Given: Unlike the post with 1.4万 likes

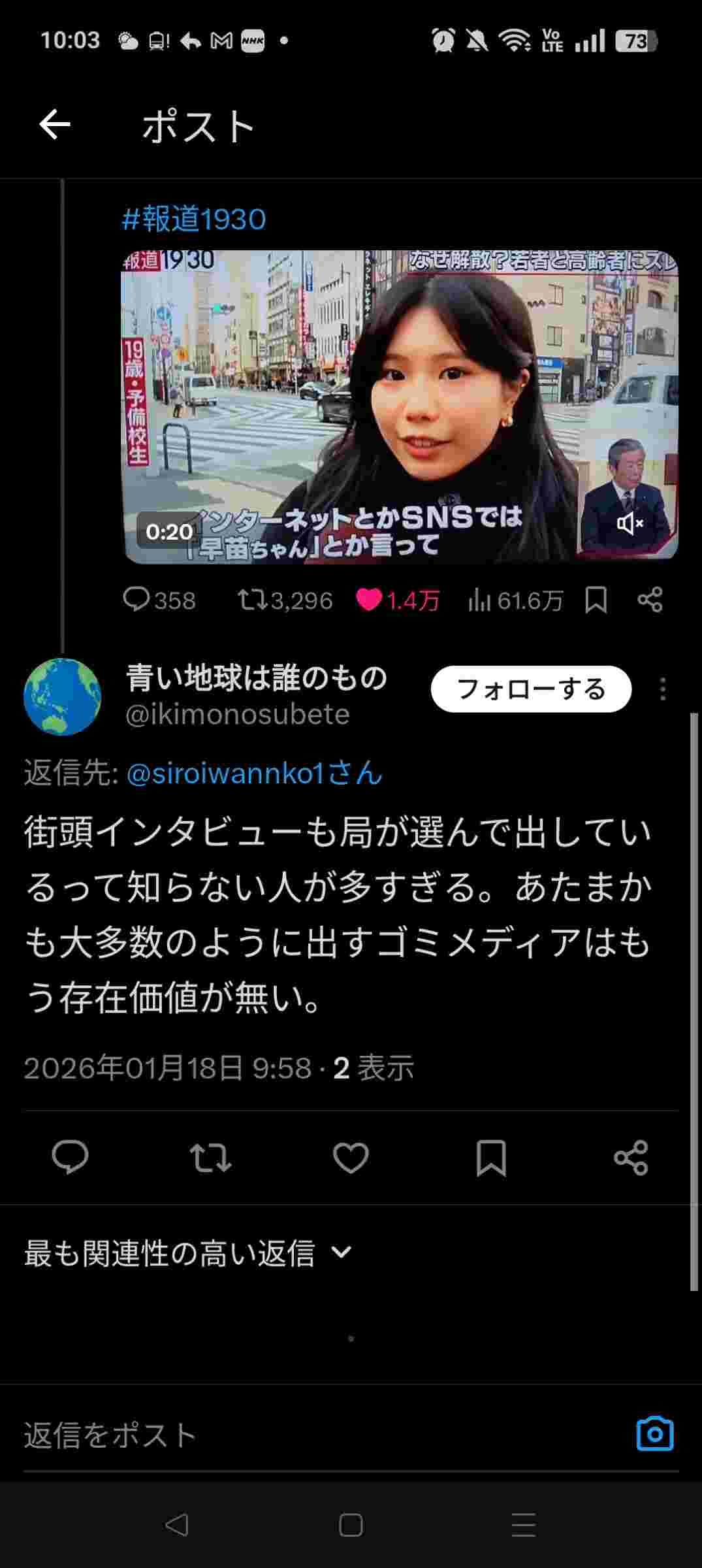Looking at the screenshot, I should [x=398, y=600].
